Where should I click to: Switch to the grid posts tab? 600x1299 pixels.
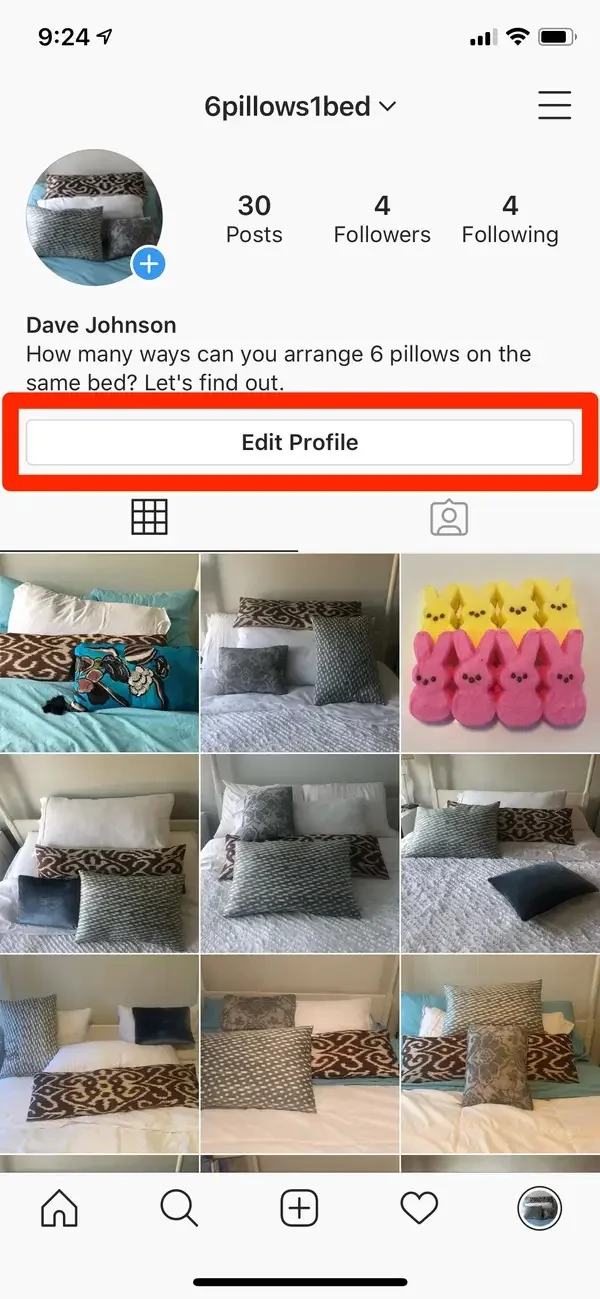pos(149,517)
